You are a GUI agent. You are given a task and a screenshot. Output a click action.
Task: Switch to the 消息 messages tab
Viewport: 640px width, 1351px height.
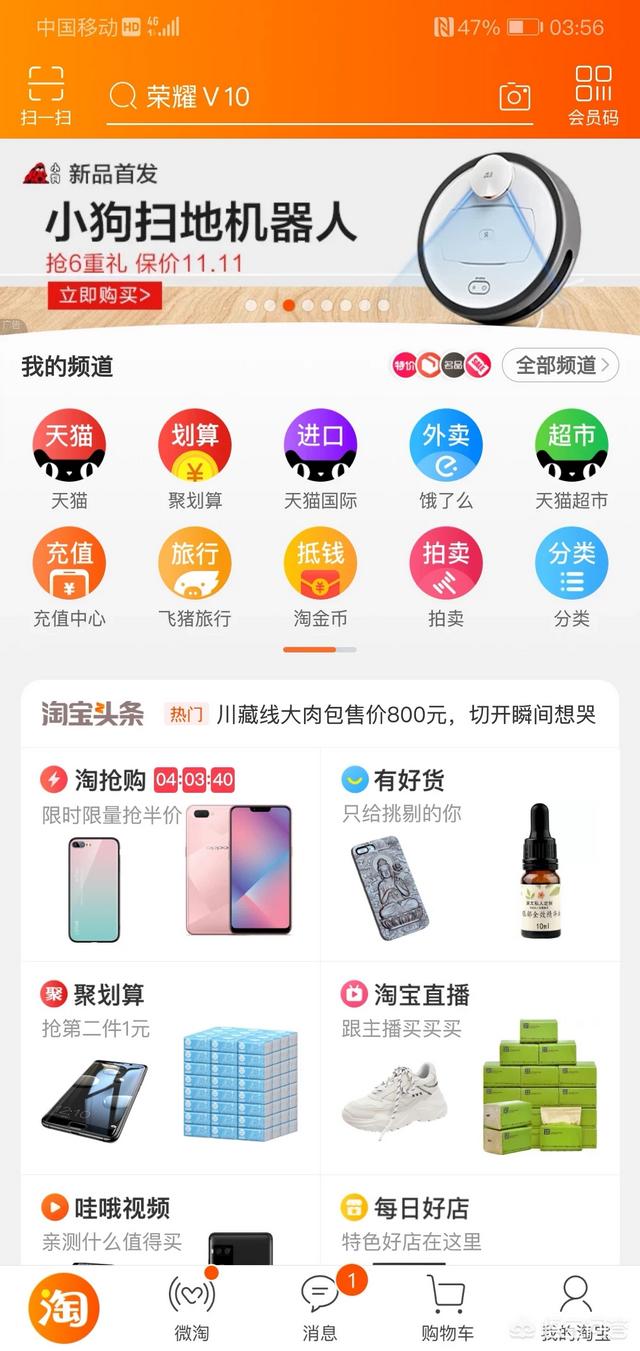coord(320,1308)
